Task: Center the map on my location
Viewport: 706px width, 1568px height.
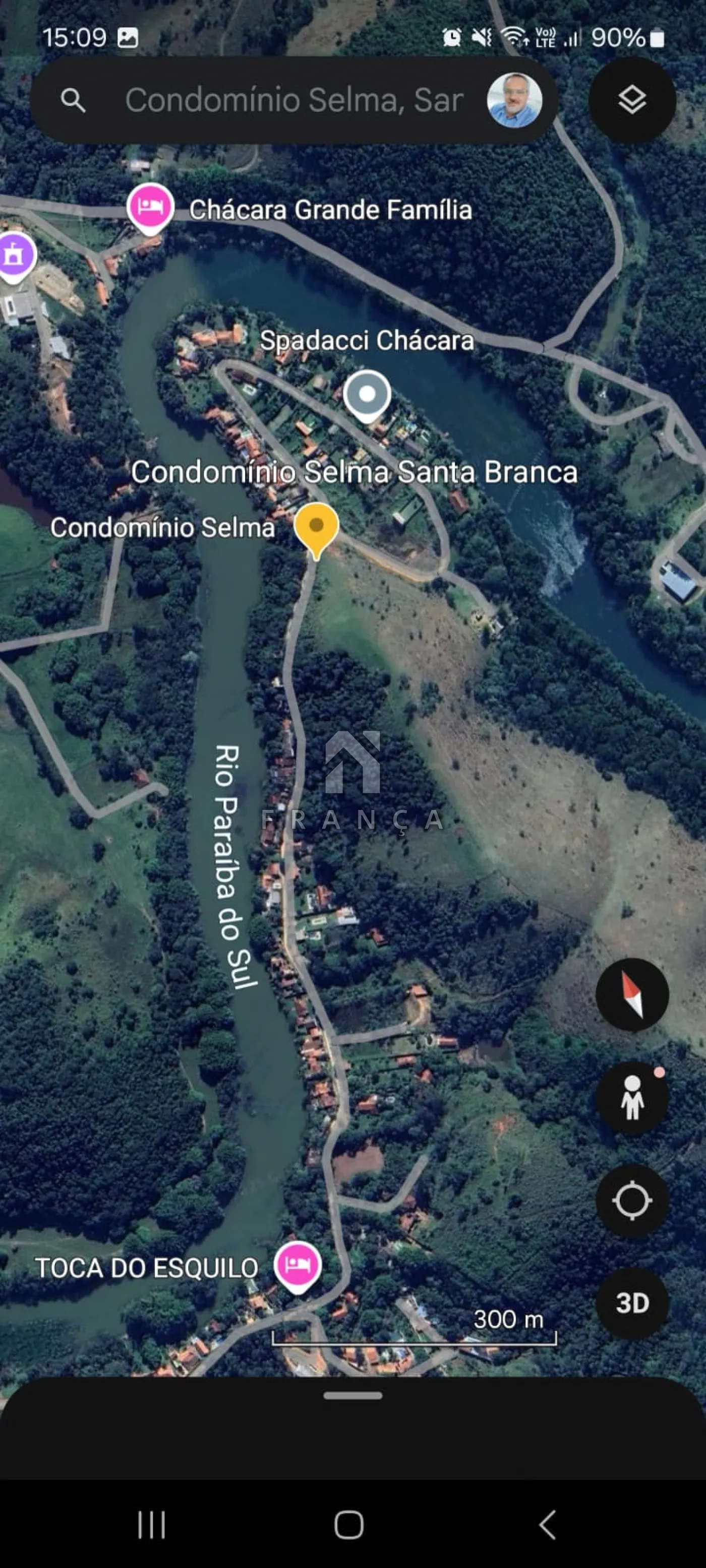Action: point(632,1201)
